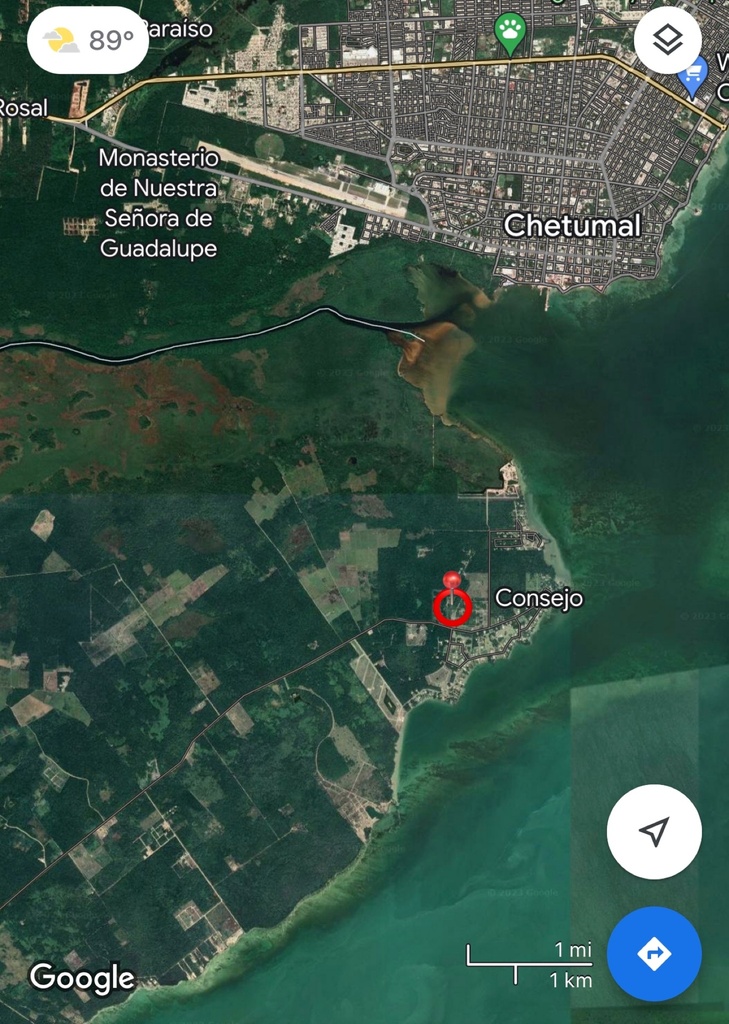Tap the blue directions icon
The height and width of the screenshot is (1024, 729).
click(x=656, y=954)
